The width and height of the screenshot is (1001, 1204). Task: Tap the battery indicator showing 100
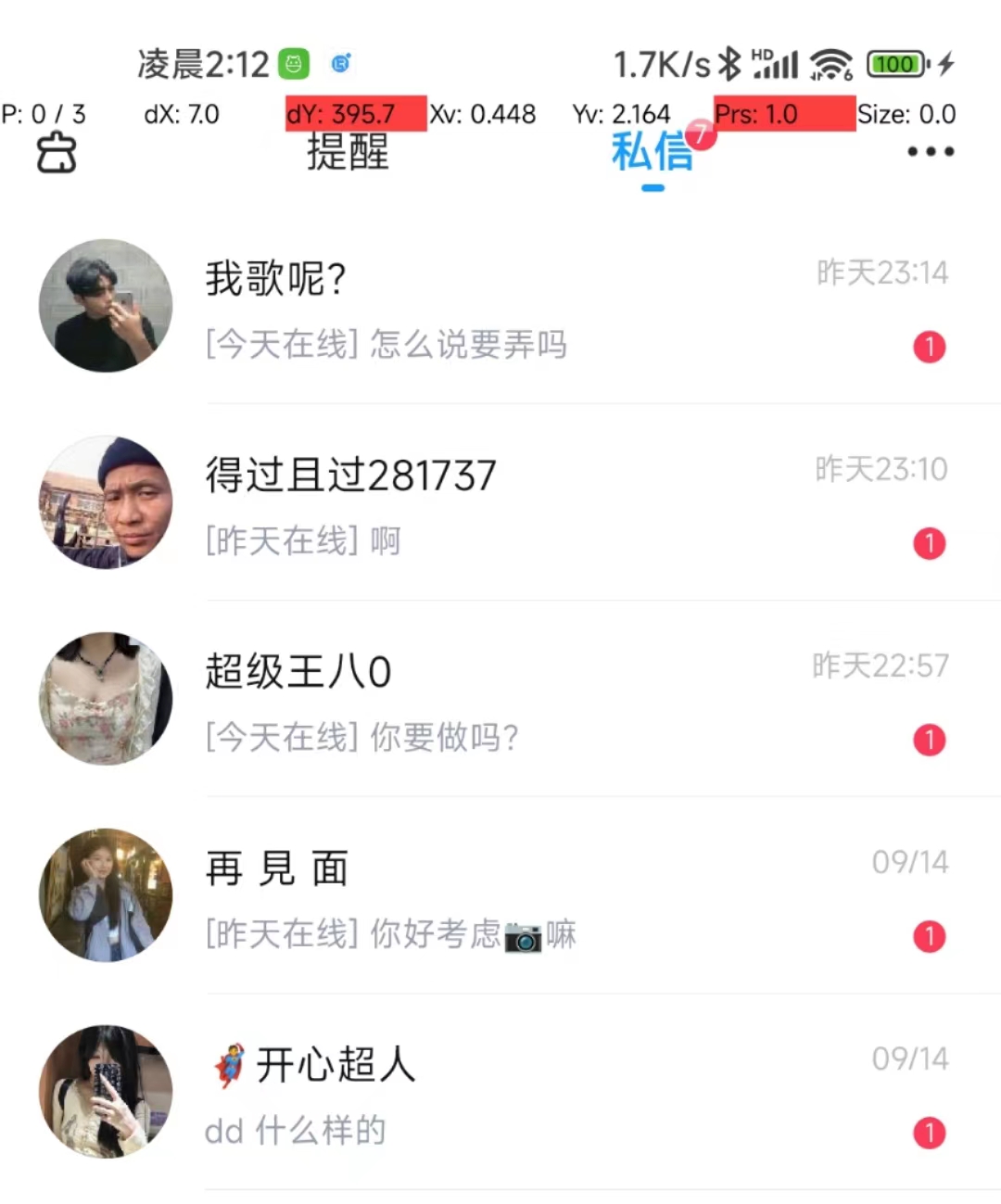tap(893, 63)
